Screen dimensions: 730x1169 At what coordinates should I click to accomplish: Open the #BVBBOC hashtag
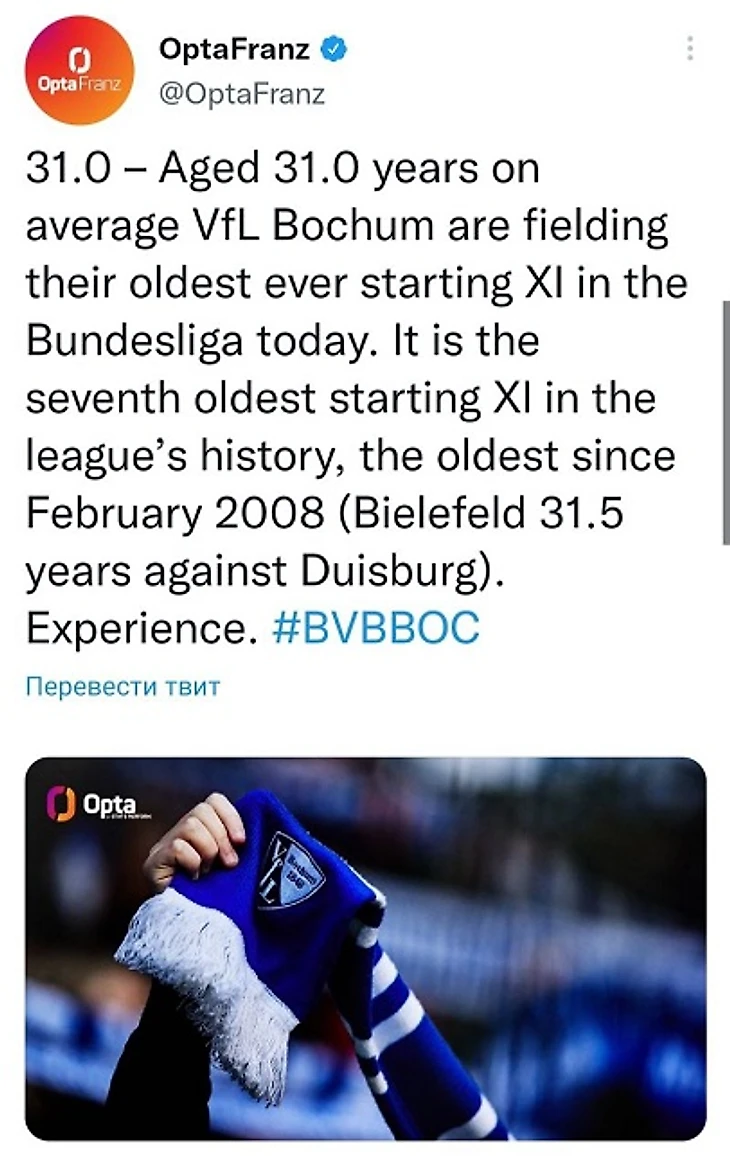click(375, 628)
